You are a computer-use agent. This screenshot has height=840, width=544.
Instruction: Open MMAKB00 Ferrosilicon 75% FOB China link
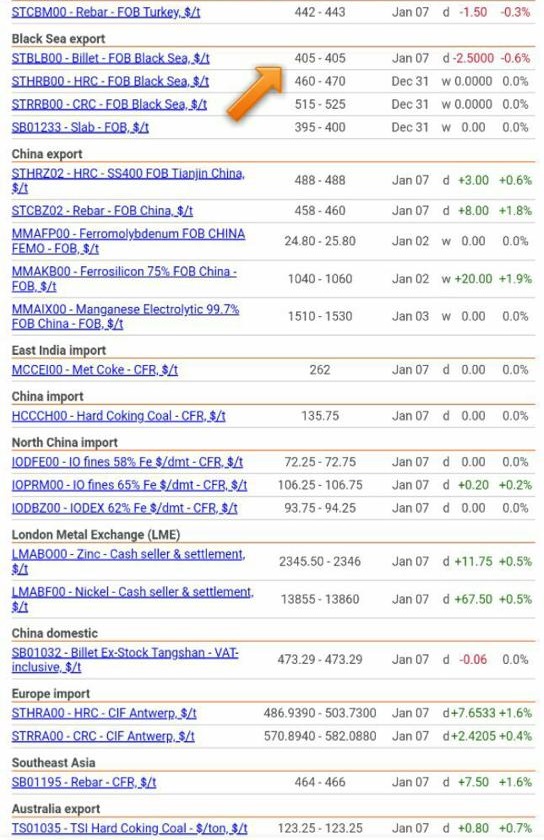124,279
